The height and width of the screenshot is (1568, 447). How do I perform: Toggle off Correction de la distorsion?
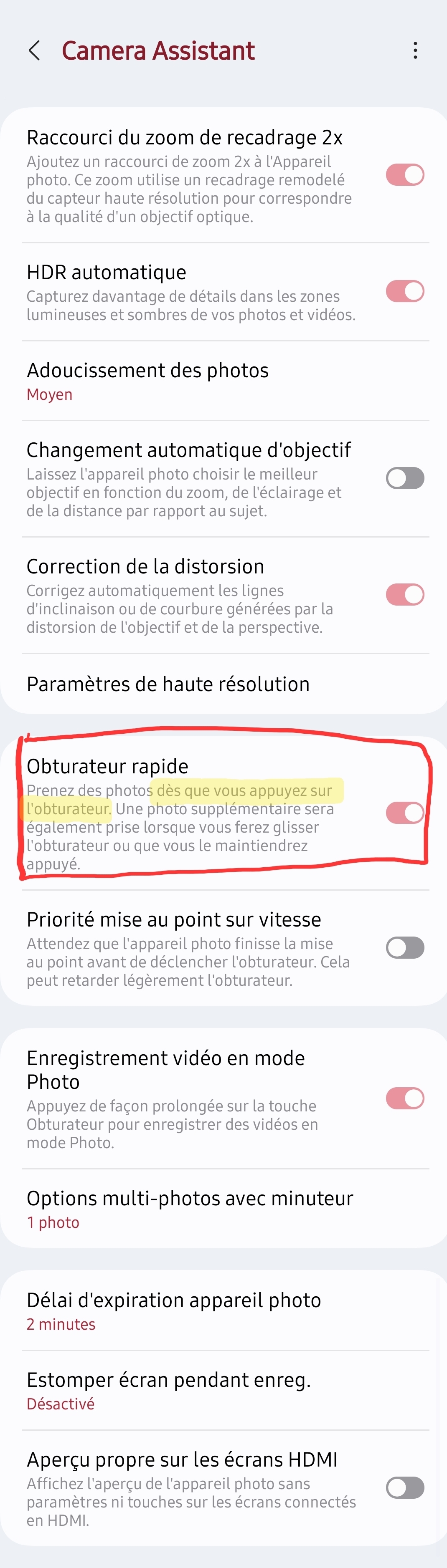point(404,594)
